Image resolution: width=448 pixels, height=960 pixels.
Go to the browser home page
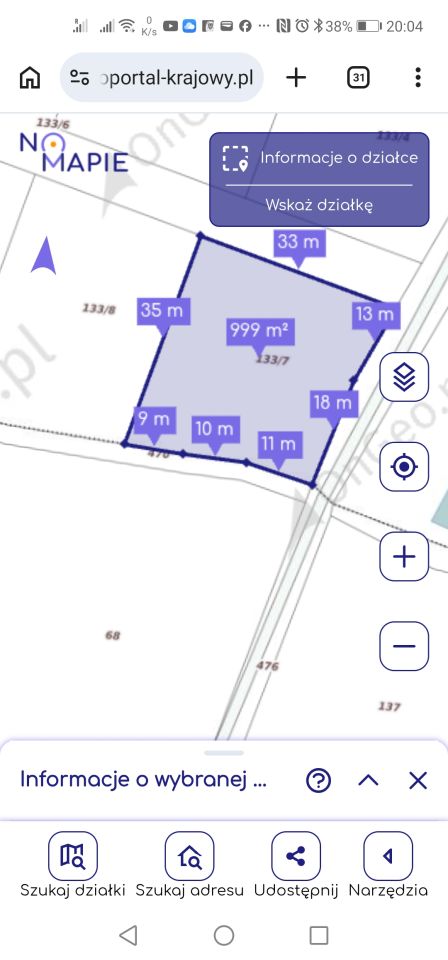point(30,78)
